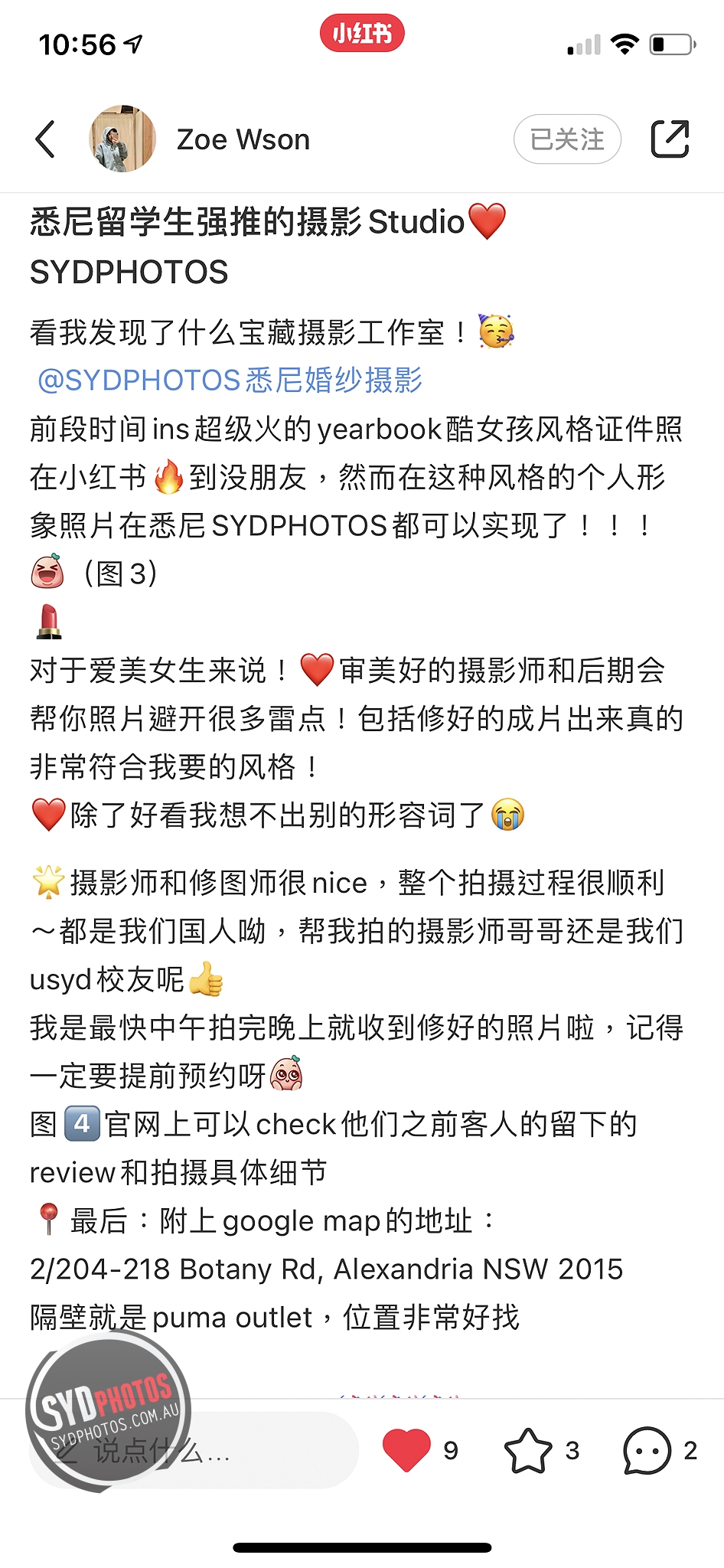Tap the 说点什么 comment field
Viewport: 724px width, 1568px height.
click(x=194, y=1450)
